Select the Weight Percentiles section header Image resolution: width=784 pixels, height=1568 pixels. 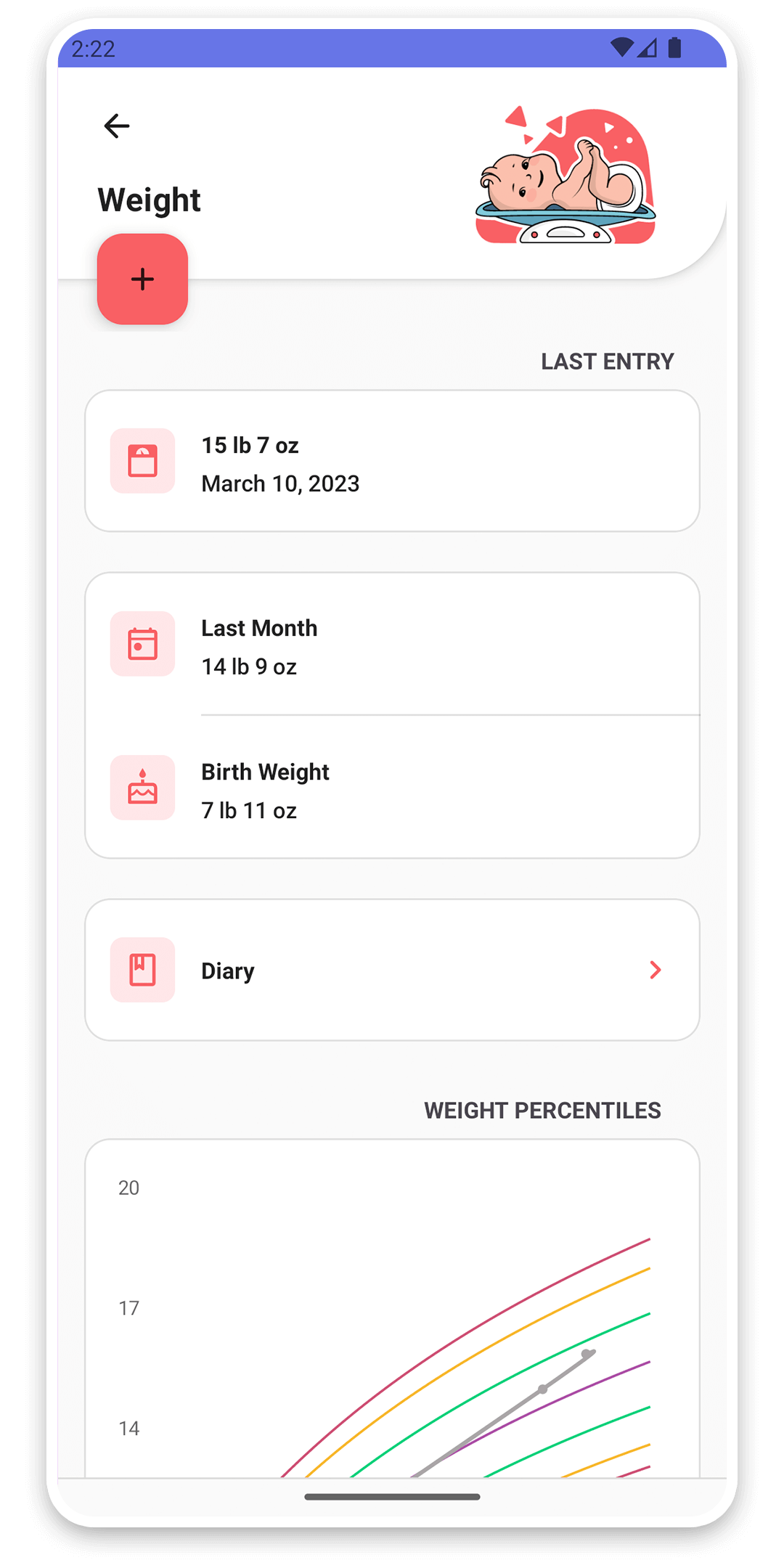point(543,1110)
